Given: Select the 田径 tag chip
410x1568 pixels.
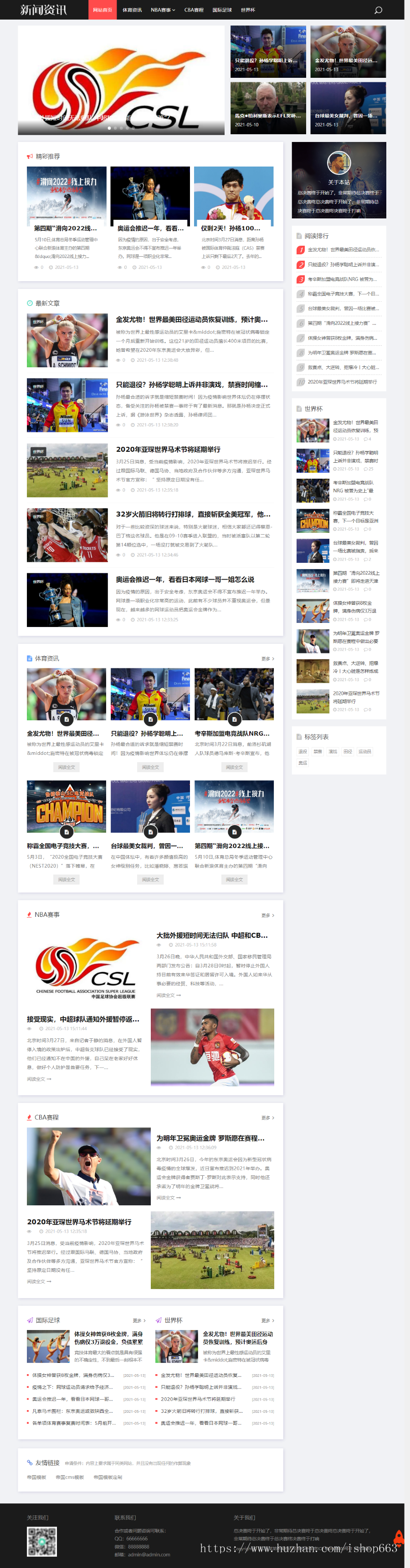Looking at the screenshot, I should (347, 751).
